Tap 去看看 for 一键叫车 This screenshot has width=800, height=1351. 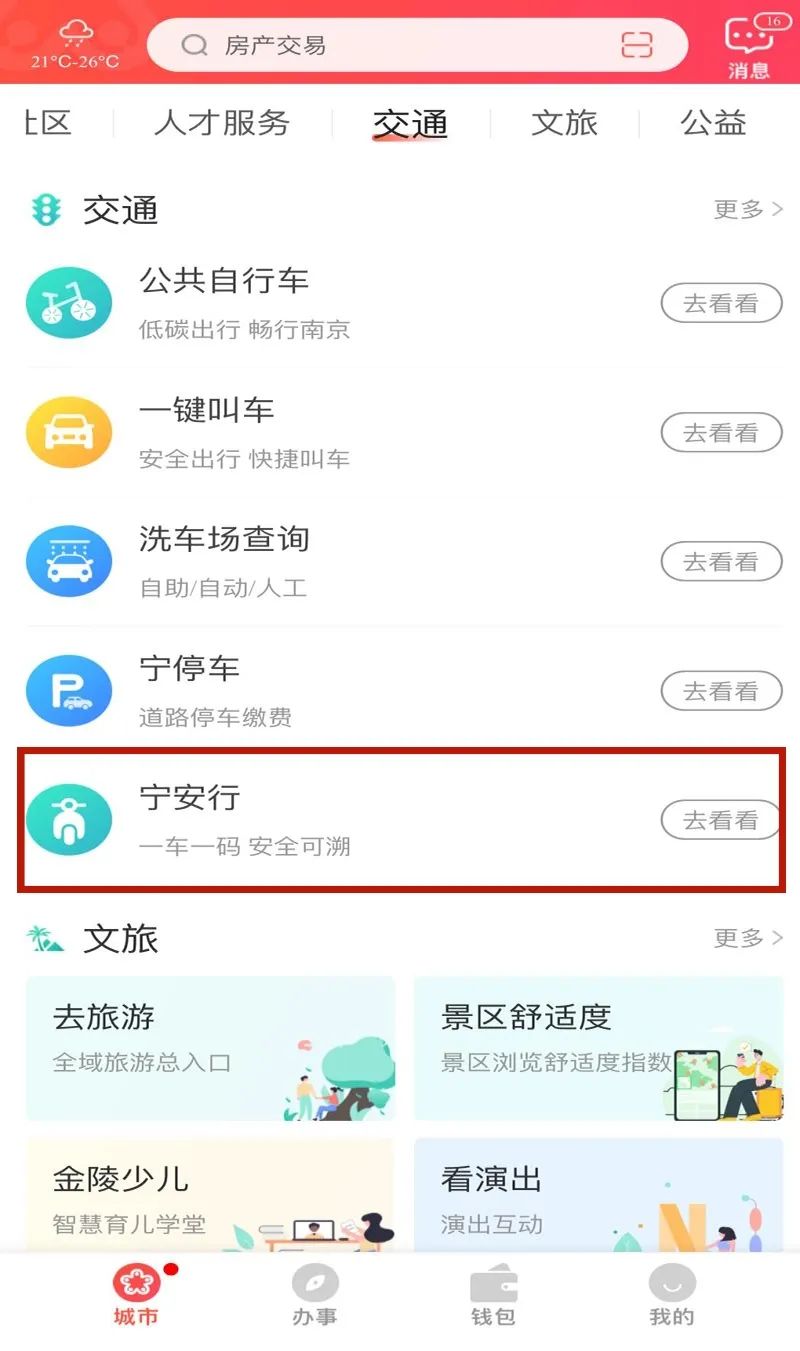(x=721, y=433)
